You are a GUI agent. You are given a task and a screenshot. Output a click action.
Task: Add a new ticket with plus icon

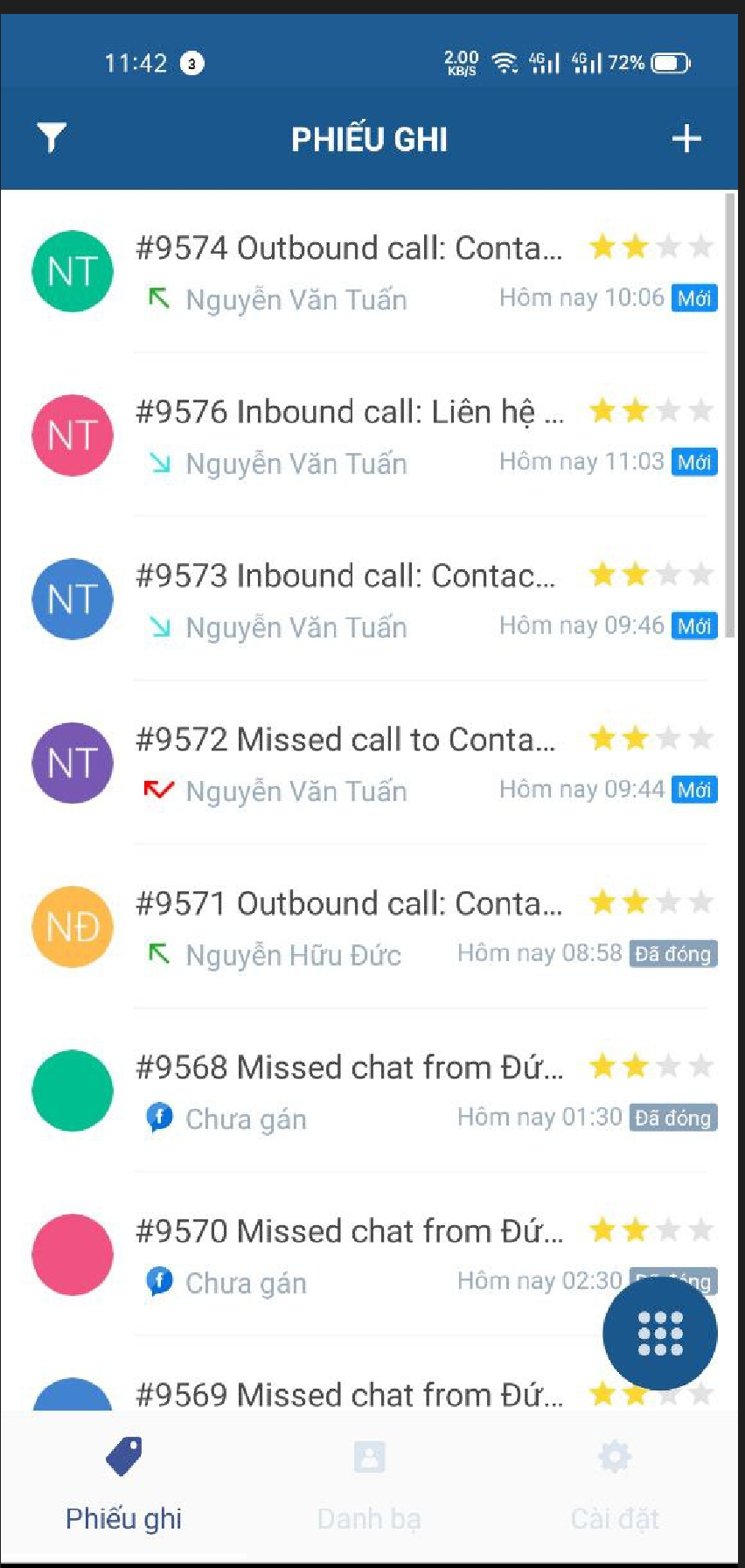click(686, 138)
